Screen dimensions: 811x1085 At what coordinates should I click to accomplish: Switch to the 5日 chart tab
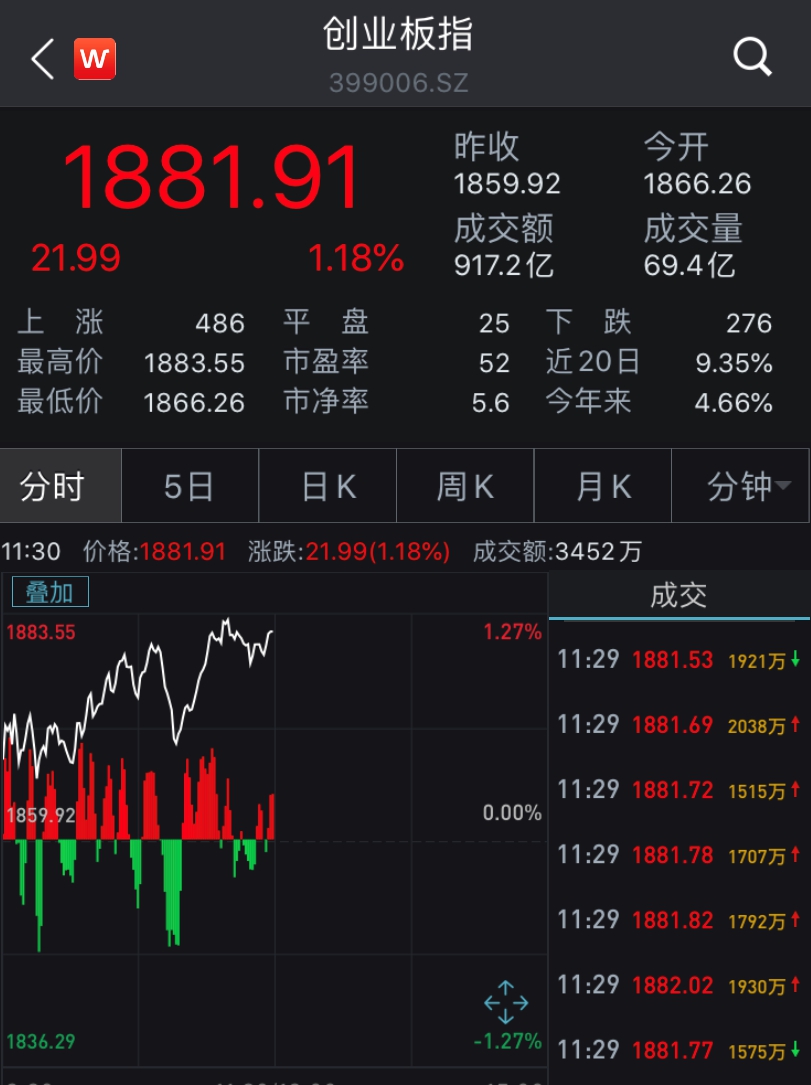pyautogui.click(x=189, y=487)
